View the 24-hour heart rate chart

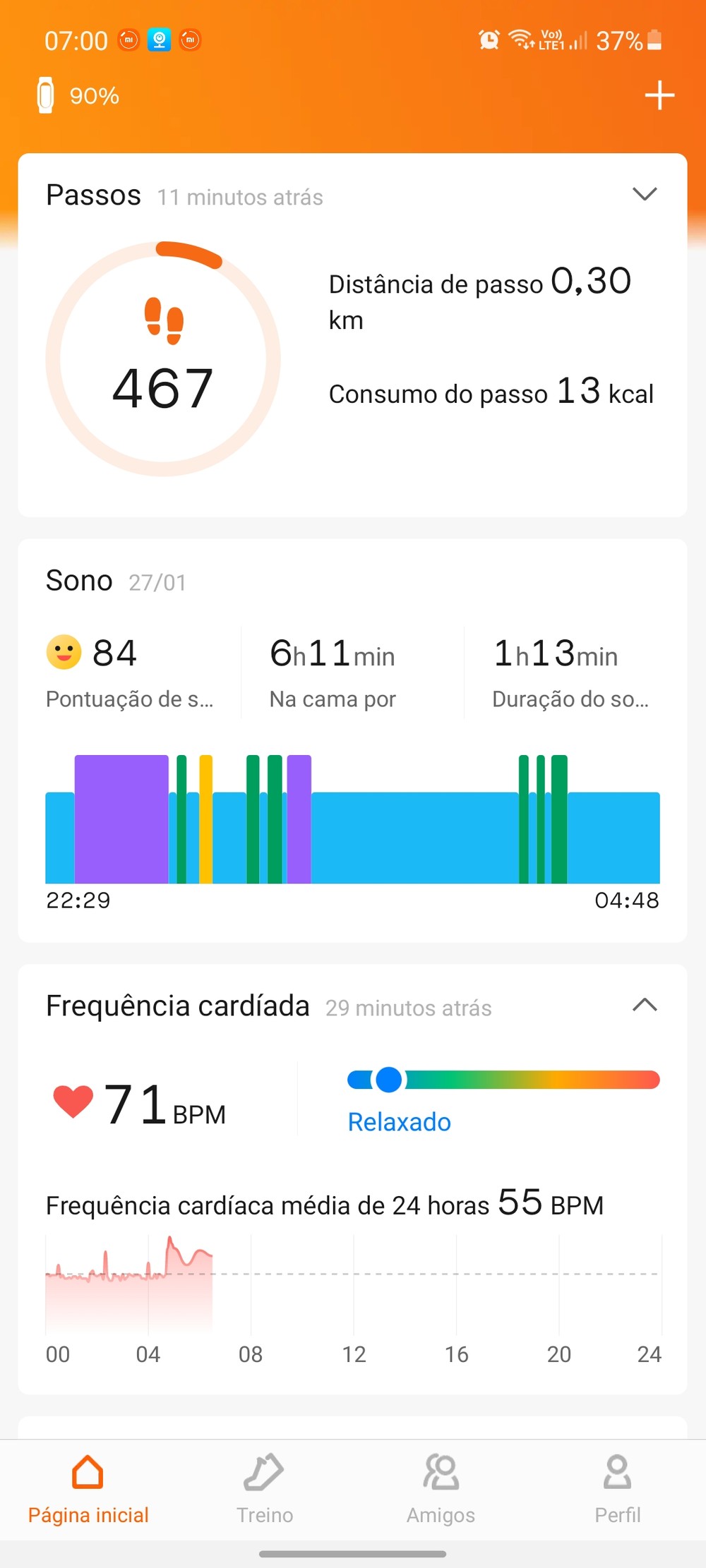[x=352, y=1284]
